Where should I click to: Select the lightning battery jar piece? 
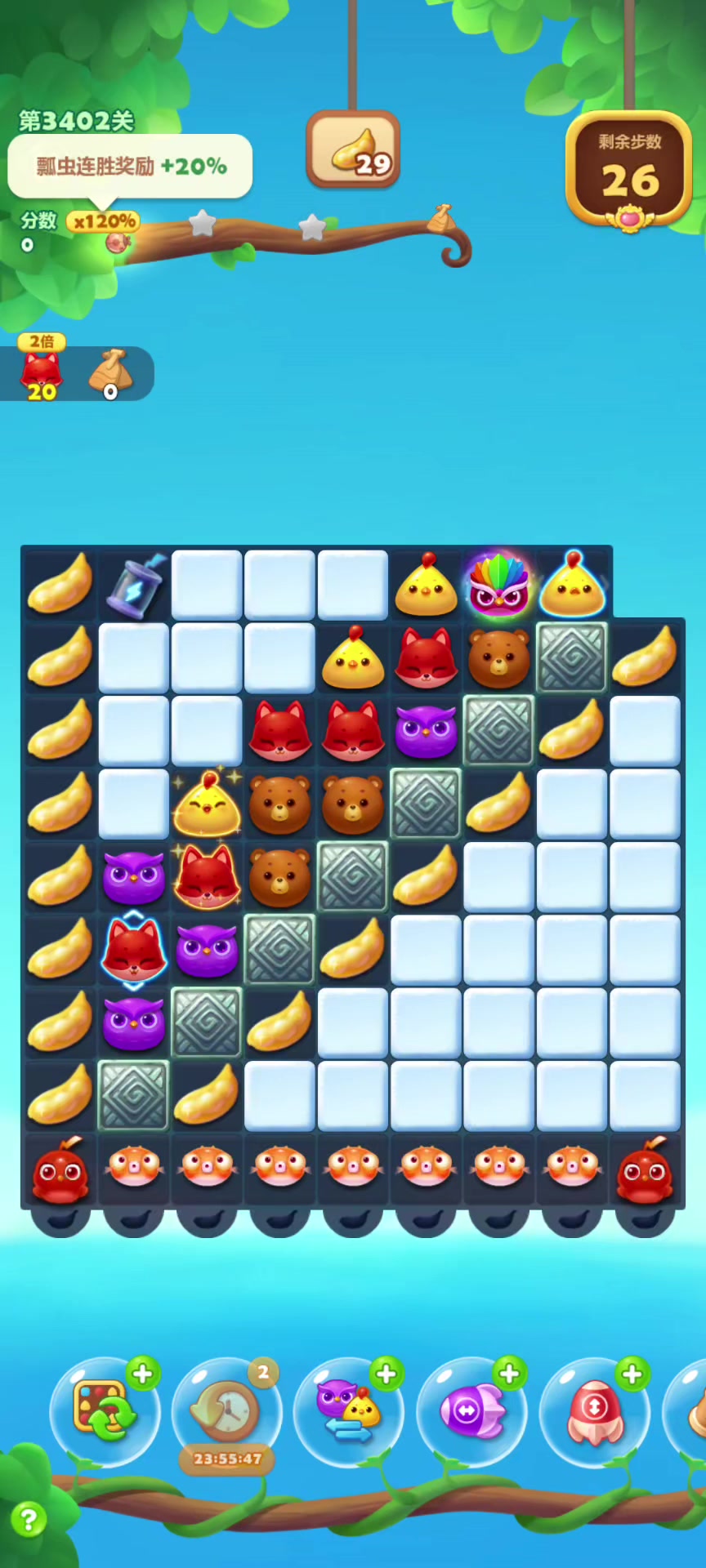coord(134,584)
